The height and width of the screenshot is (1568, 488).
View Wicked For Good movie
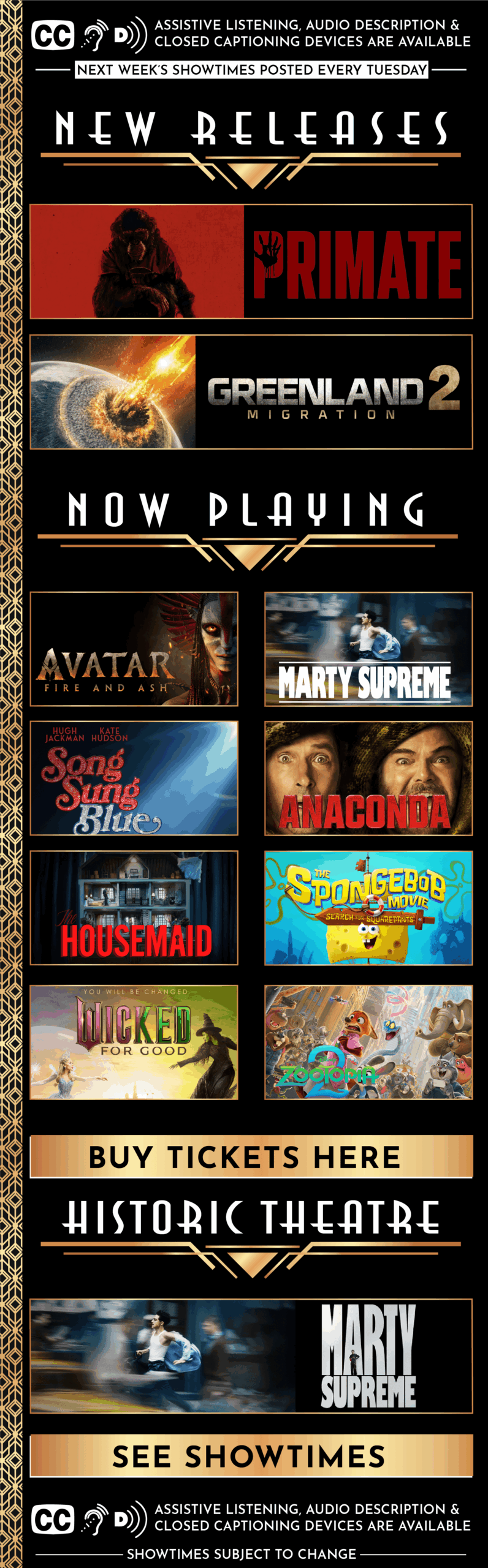click(134, 1042)
